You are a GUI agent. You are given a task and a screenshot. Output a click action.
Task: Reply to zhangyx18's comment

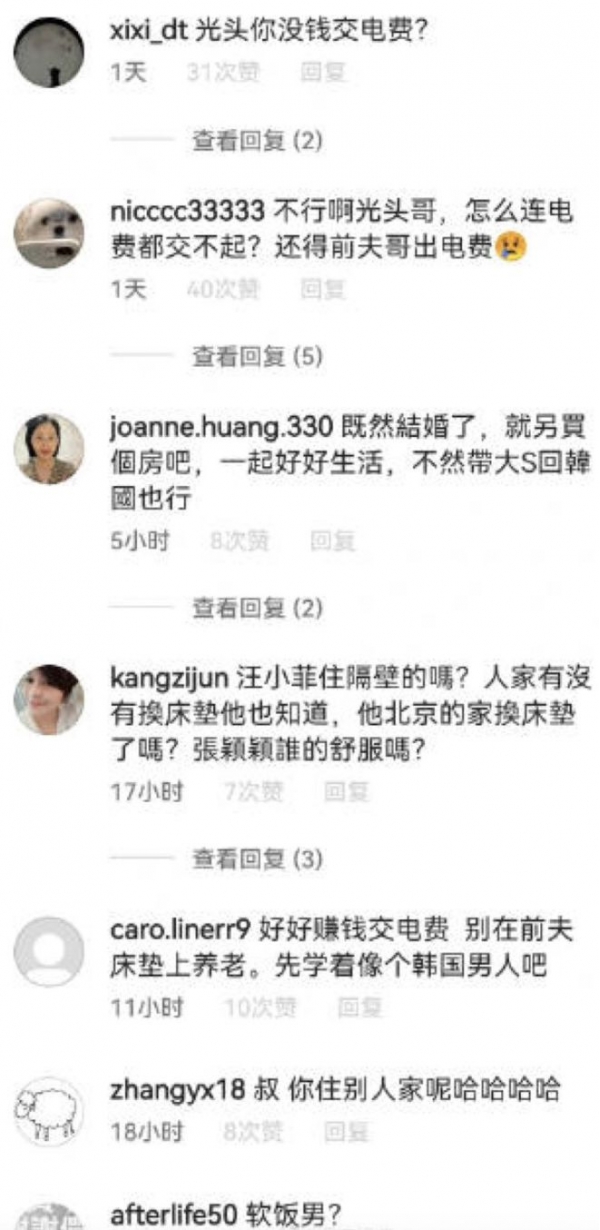point(346,1132)
